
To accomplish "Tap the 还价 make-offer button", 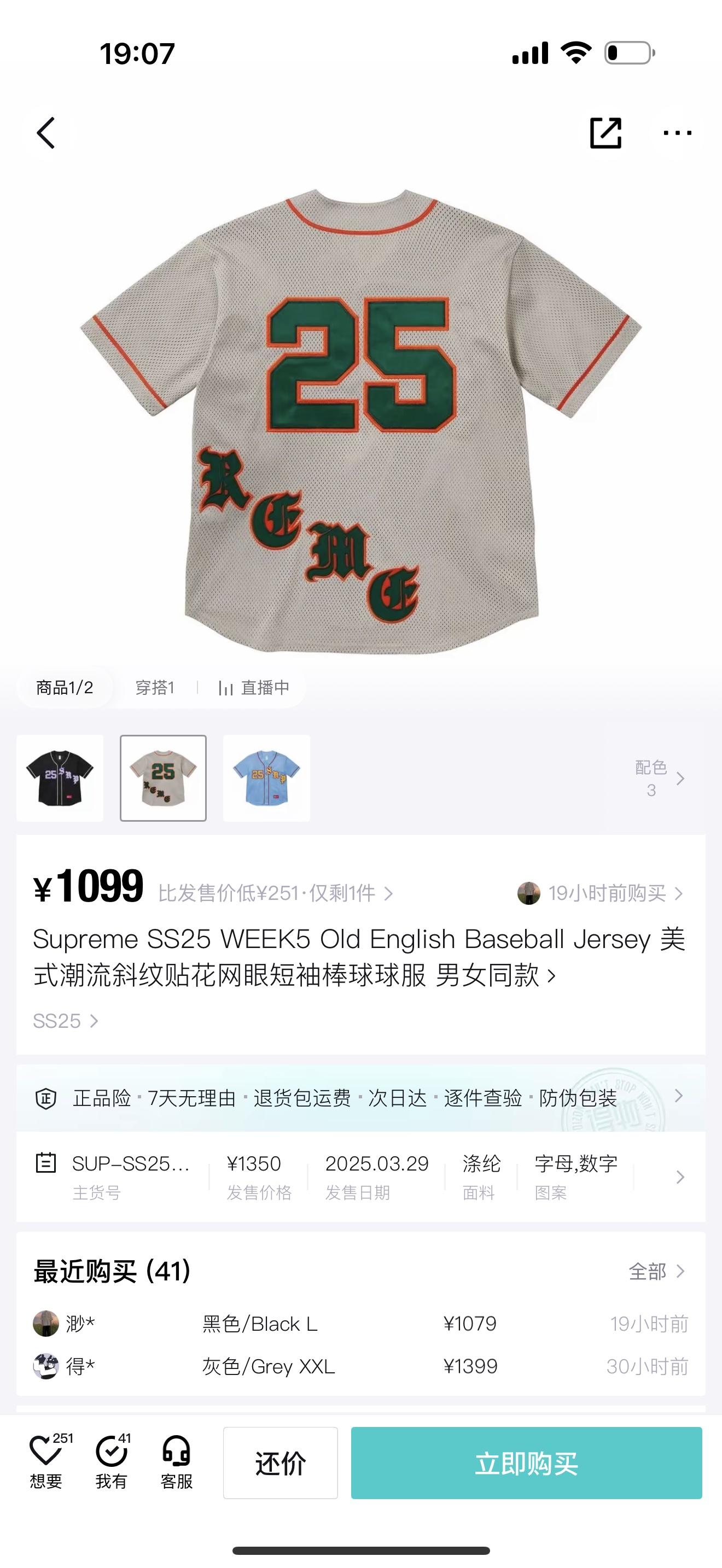I will (x=280, y=1462).
